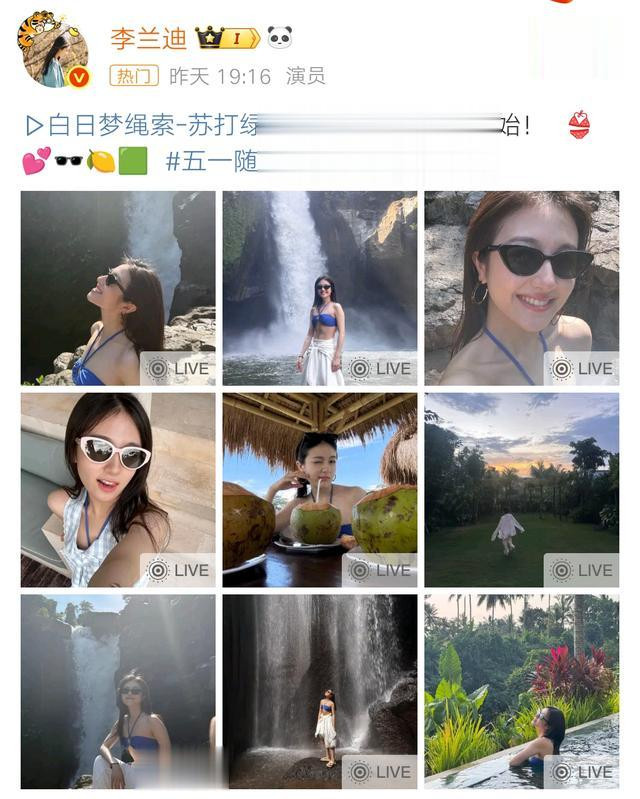This screenshot has width=640, height=799.
Task: Tap the username 李兰迪
Action: coord(148,39)
